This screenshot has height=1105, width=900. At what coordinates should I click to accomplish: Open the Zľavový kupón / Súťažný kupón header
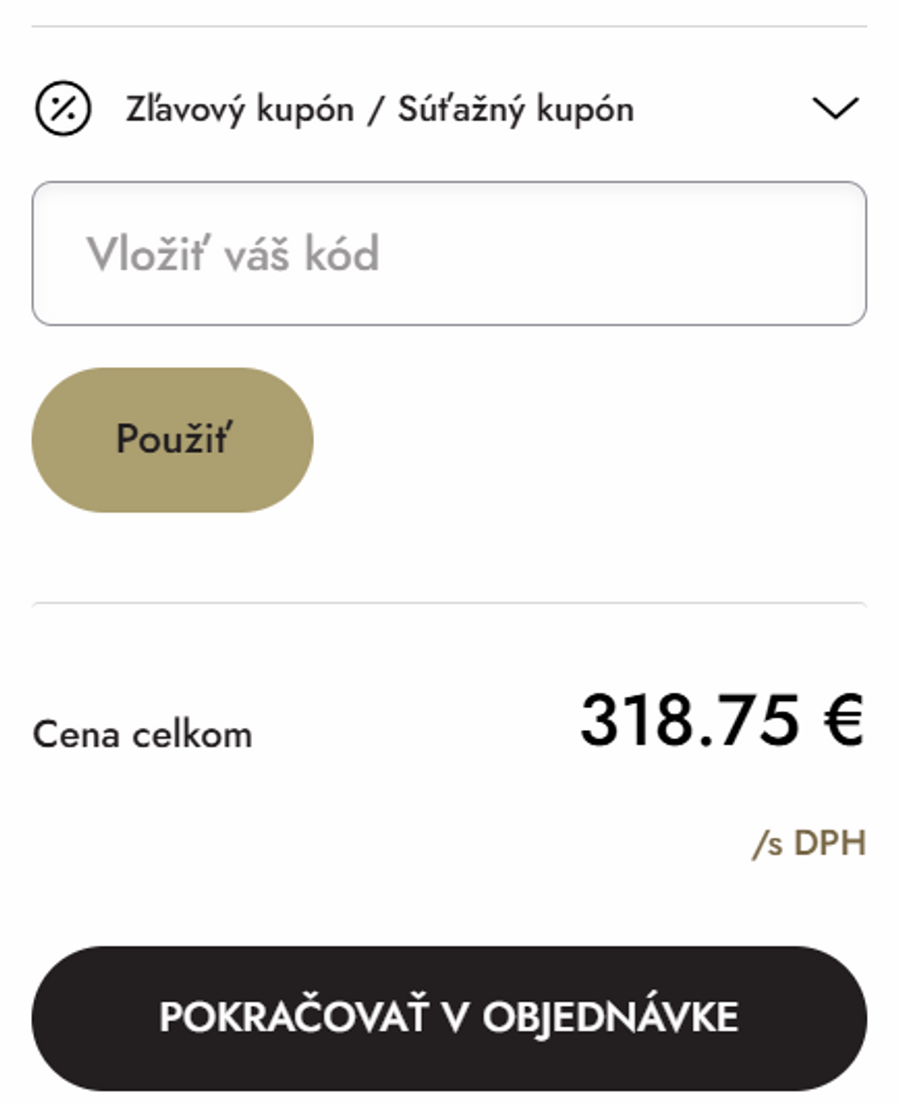(x=380, y=109)
